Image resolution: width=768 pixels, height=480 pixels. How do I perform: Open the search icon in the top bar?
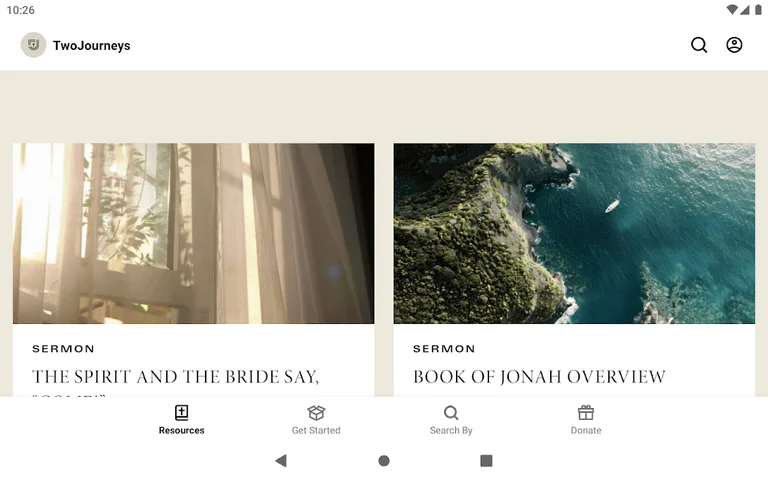point(699,45)
